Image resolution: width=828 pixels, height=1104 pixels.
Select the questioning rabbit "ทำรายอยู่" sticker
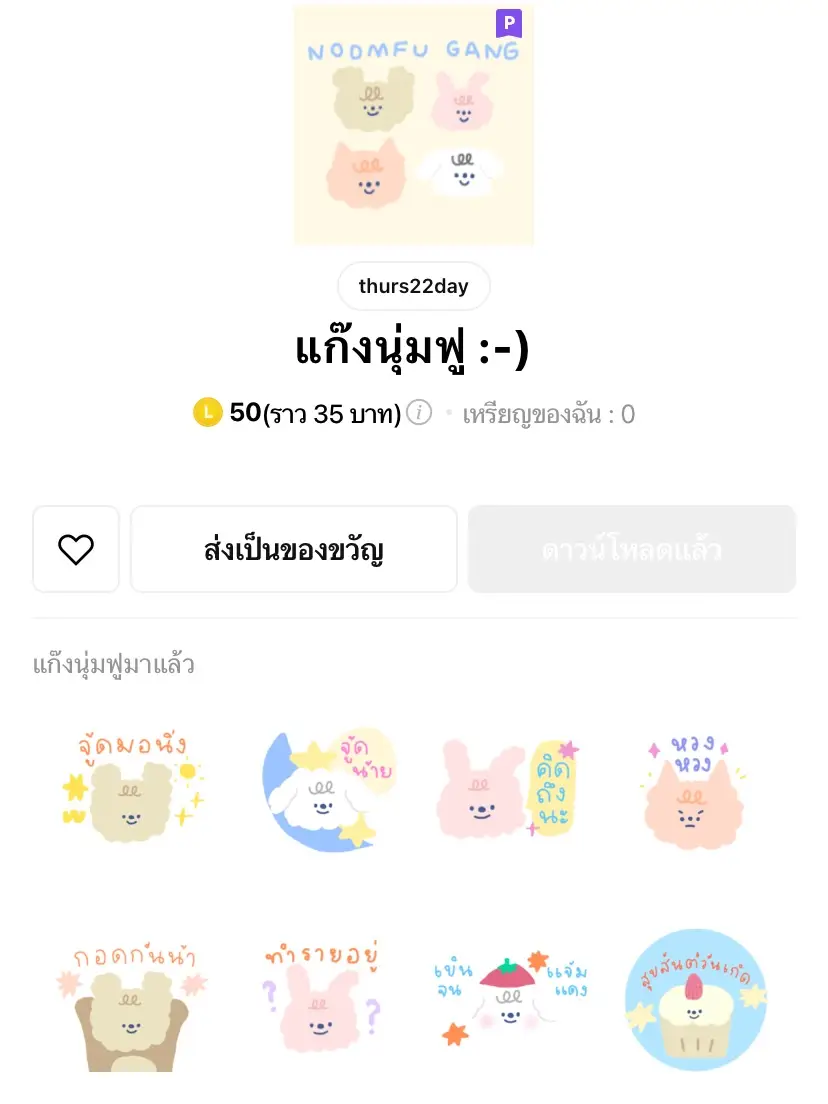pyautogui.click(x=320, y=1000)
